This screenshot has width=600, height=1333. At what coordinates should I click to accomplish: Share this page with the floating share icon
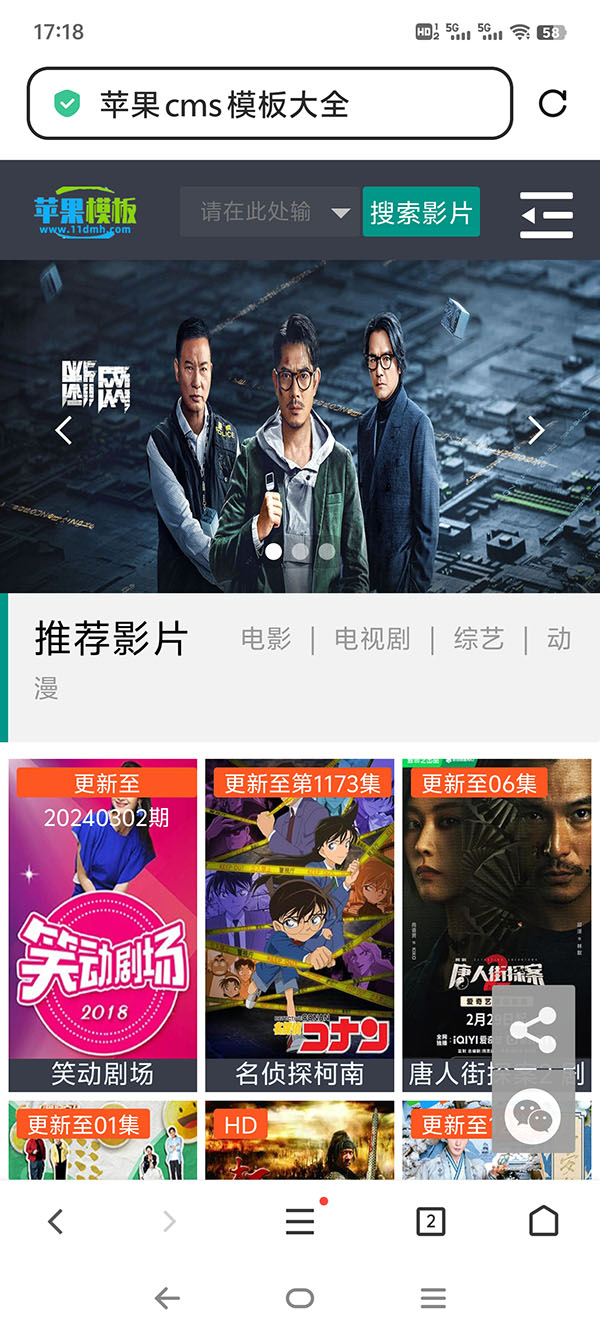[x=533, y=1031]
